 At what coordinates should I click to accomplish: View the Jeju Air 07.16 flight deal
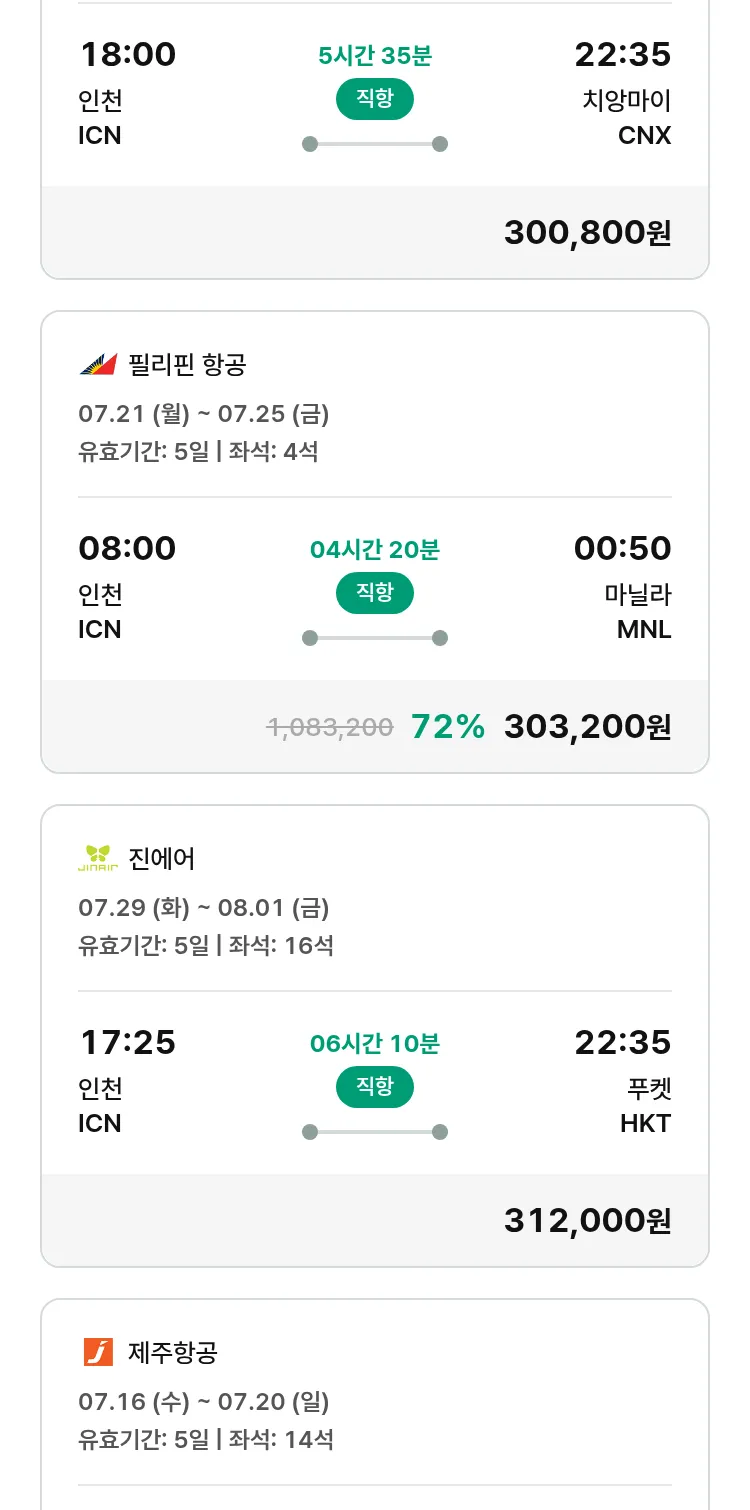375,1404
